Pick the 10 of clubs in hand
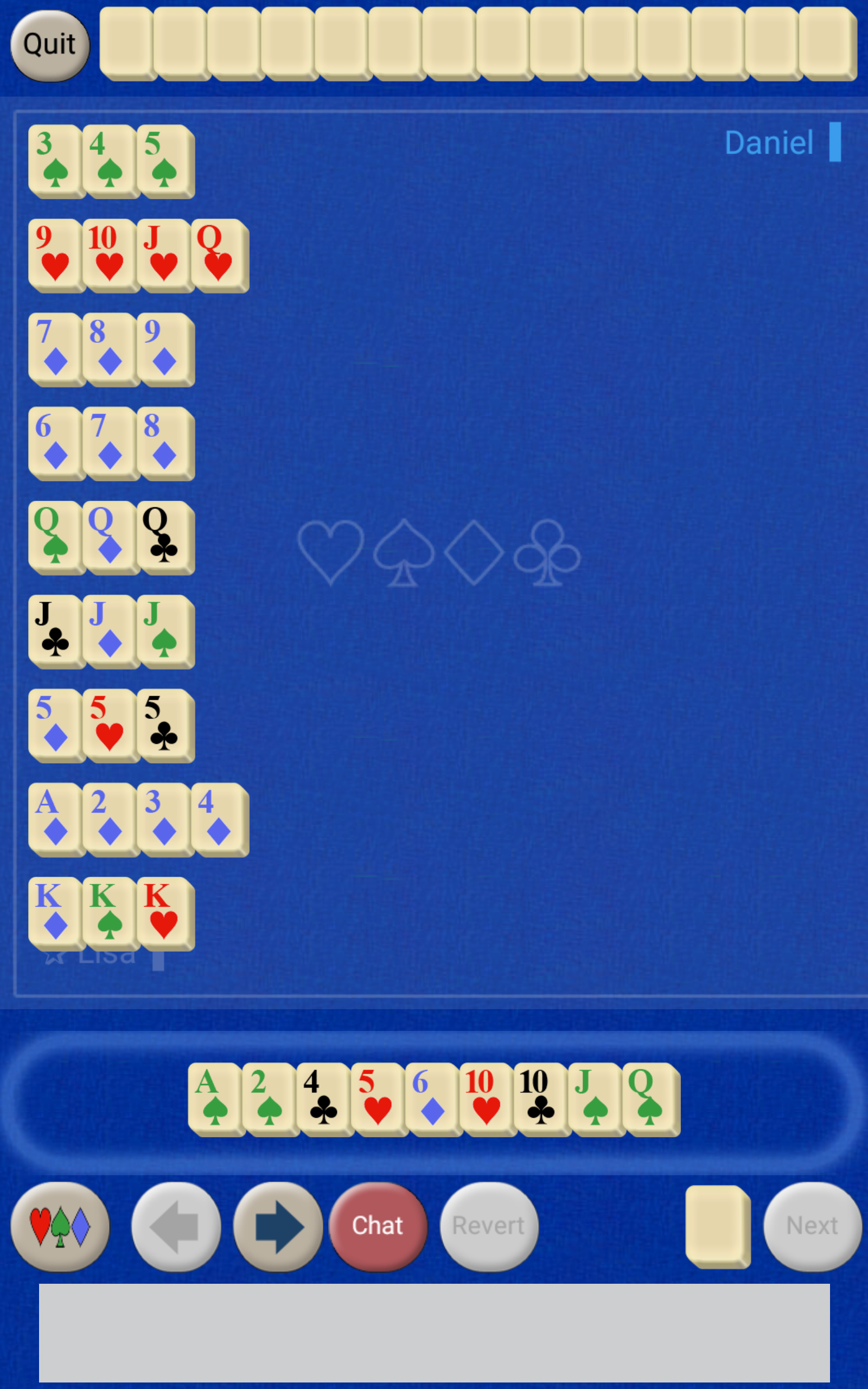The height and width of the screenshot is (1389, 868). click(x=540, y=1098)
